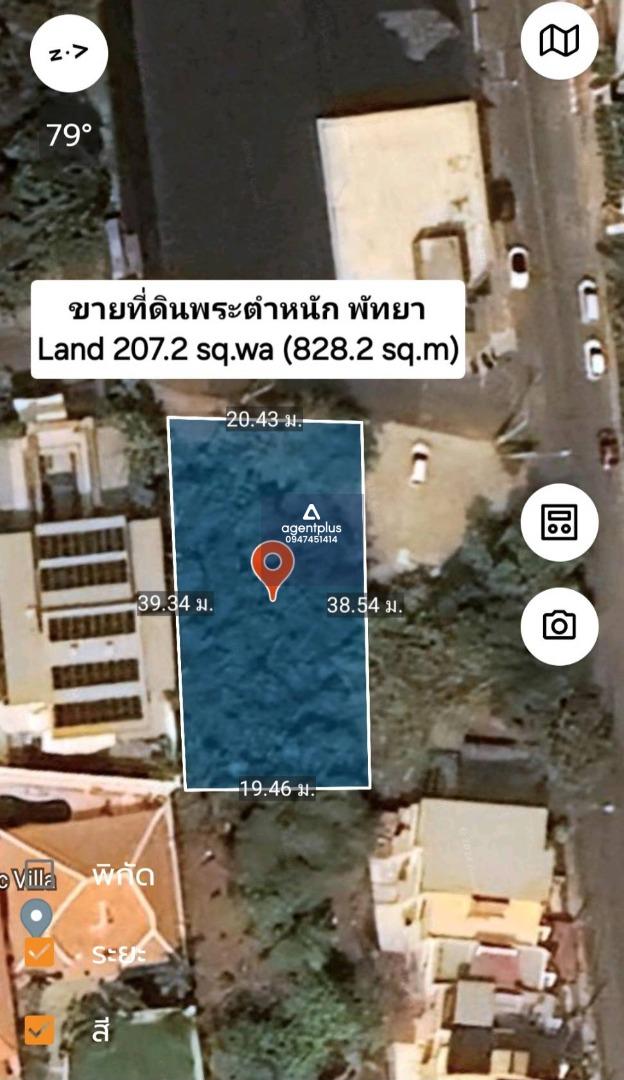
Task: Toggle the พิกัด coordinates pin option
Action: (37, 917)
